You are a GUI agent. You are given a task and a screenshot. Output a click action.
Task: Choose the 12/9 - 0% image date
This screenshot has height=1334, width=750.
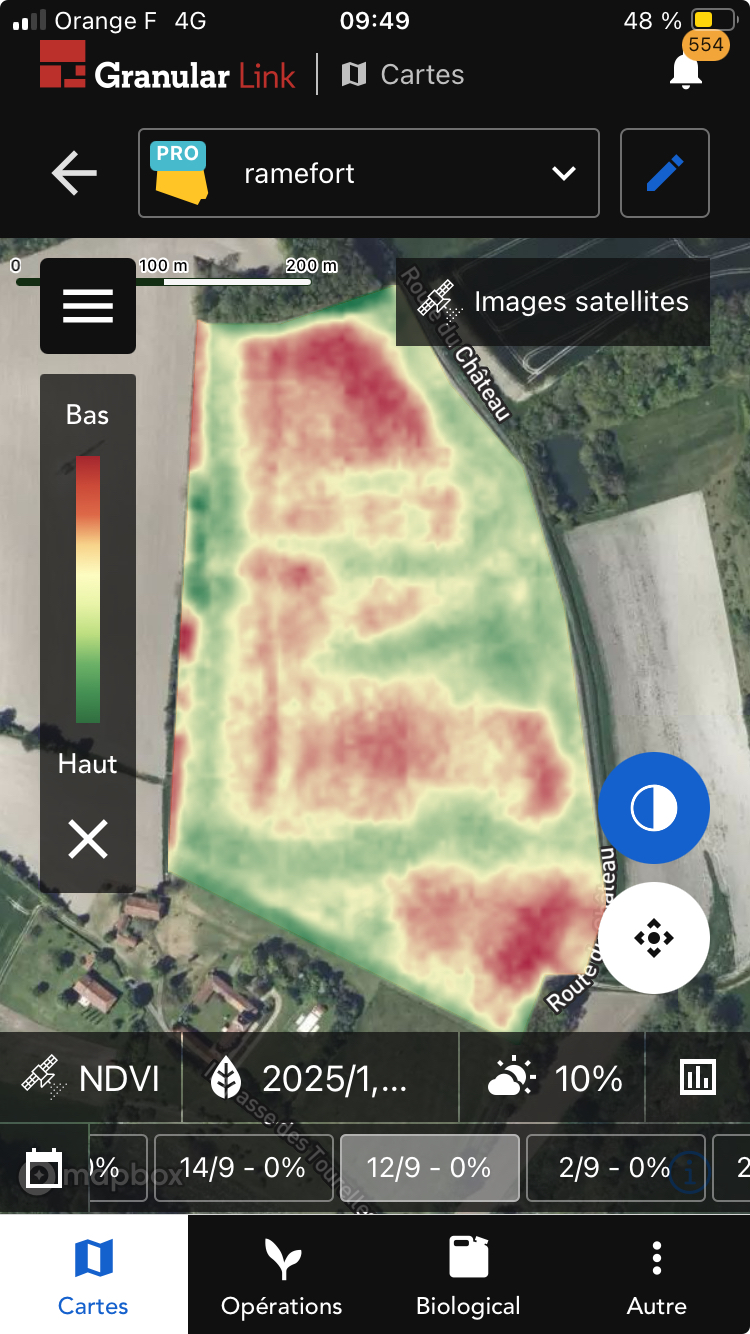tap(429, 1168)
